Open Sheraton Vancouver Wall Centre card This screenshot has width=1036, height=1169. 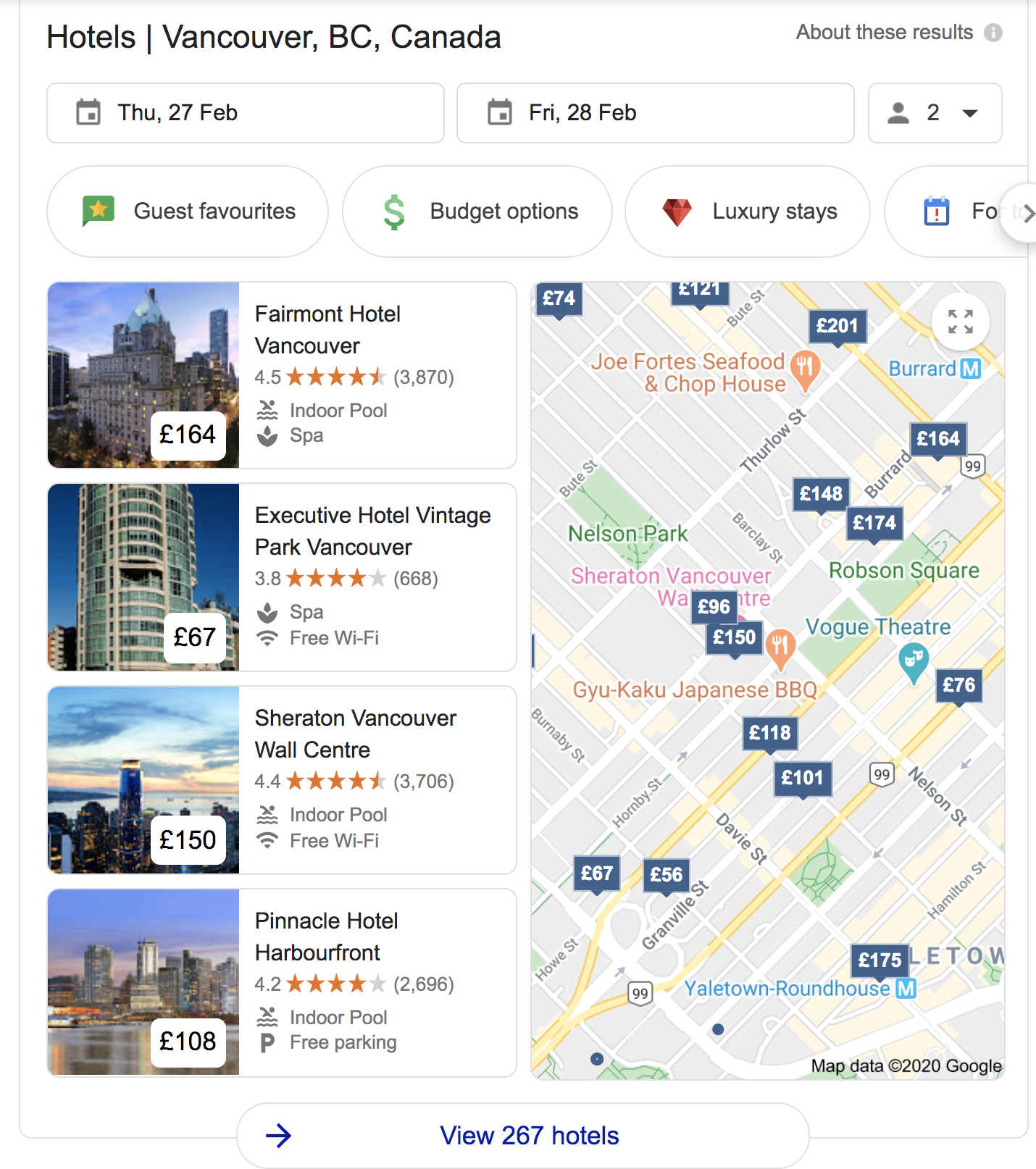click(x=355, y=734)
